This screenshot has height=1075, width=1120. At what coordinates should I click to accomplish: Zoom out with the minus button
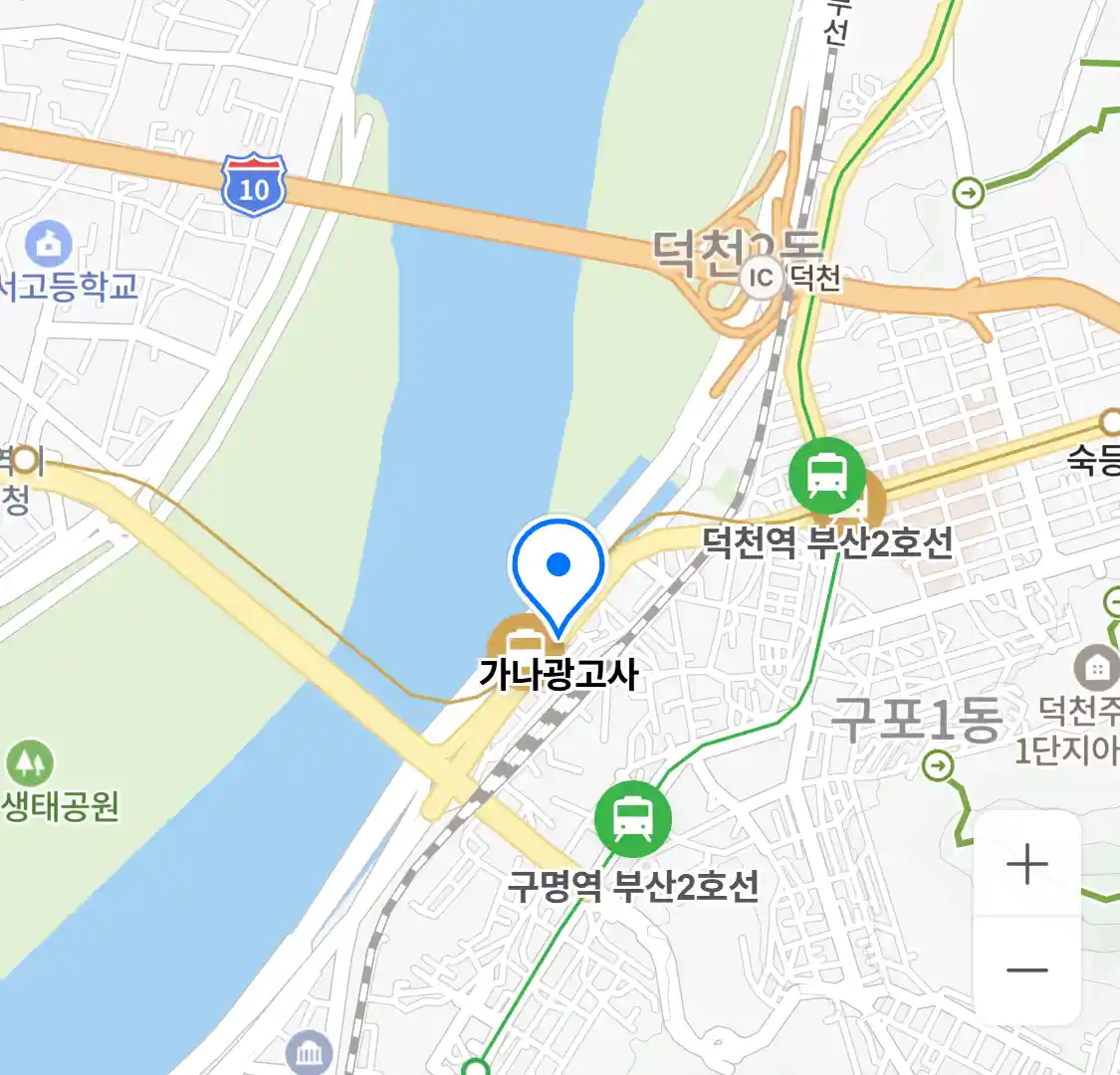click(1026, 969)
